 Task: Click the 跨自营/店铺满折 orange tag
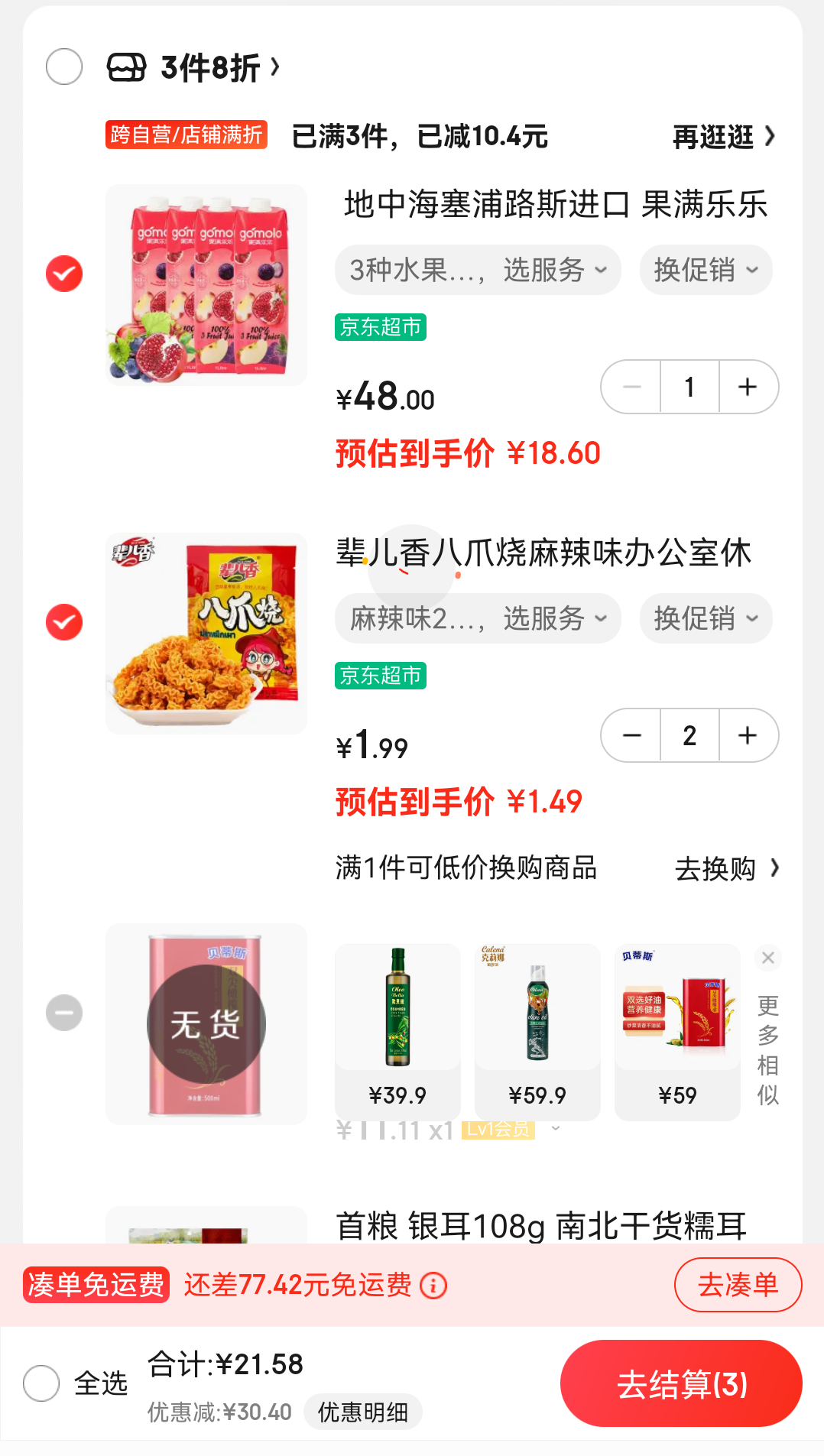[185, 135]
